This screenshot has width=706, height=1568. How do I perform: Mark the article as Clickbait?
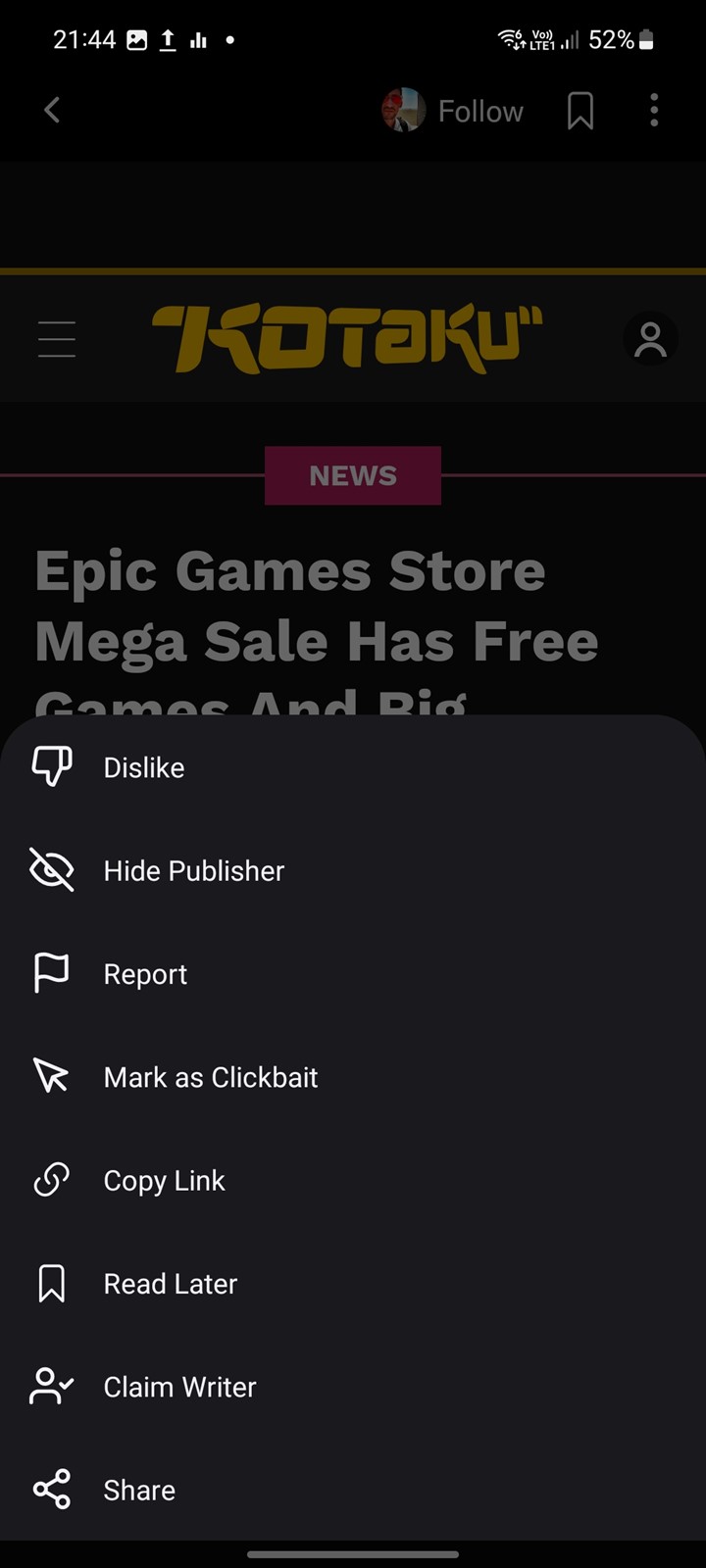(x=353, y=1077)
